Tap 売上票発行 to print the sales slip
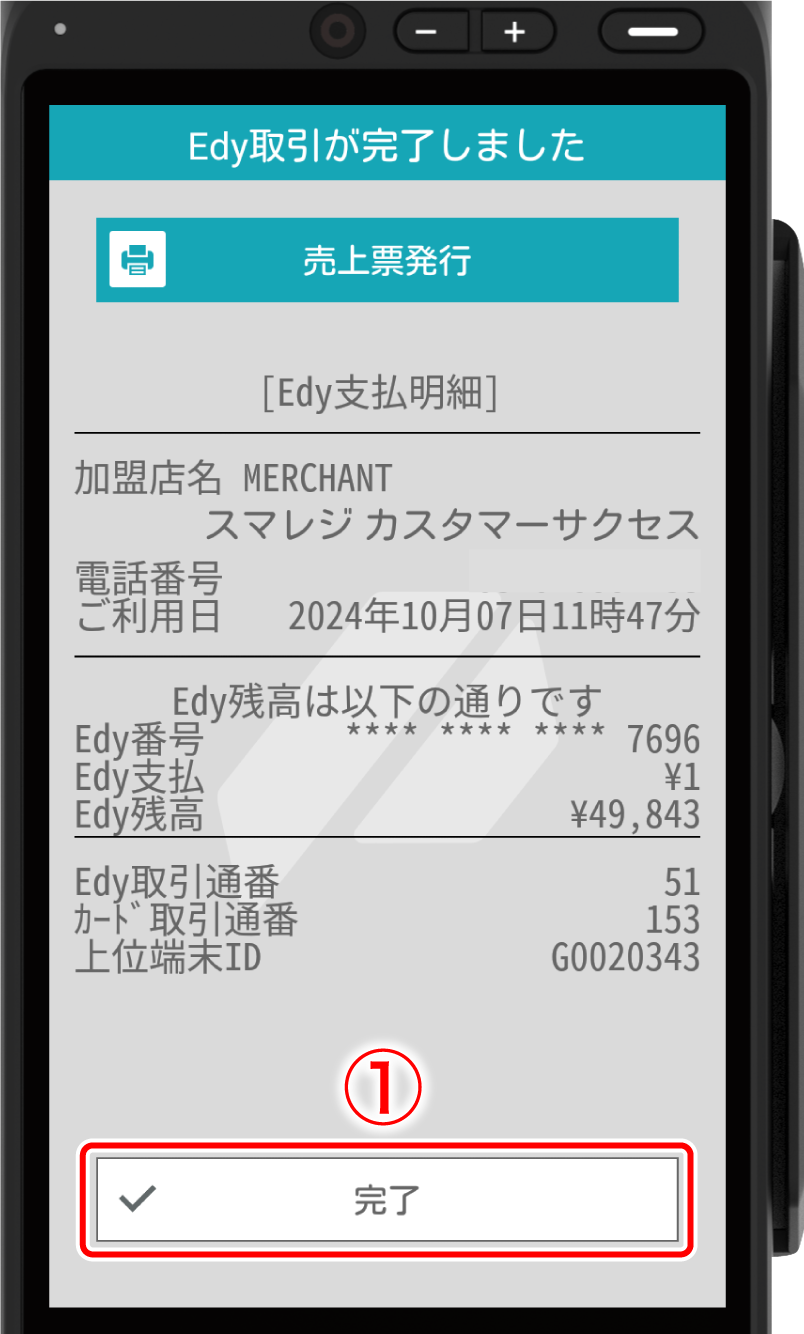This screenshot has height=1334, width=804. click(x=387, y=260)
